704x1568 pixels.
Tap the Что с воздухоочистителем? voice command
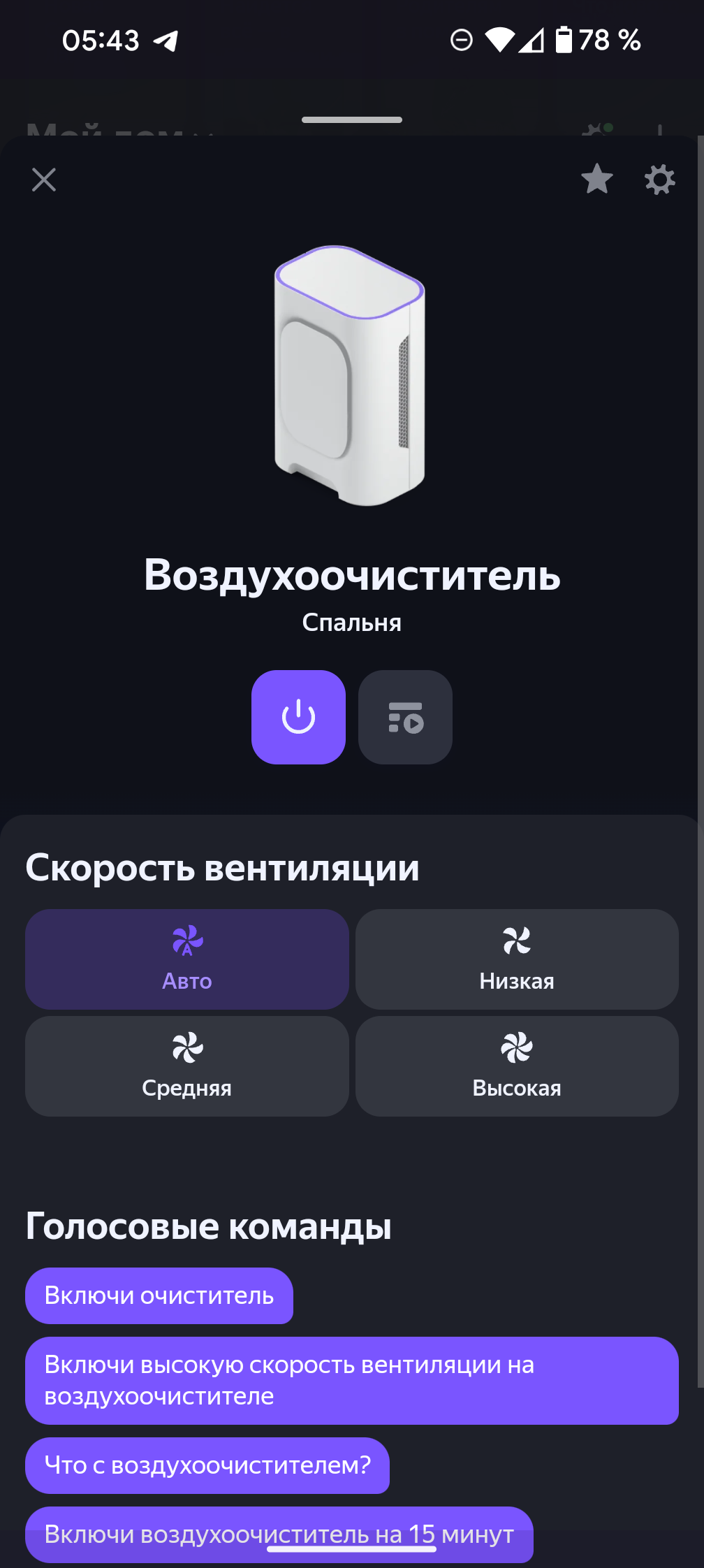tap(207, 1465)
